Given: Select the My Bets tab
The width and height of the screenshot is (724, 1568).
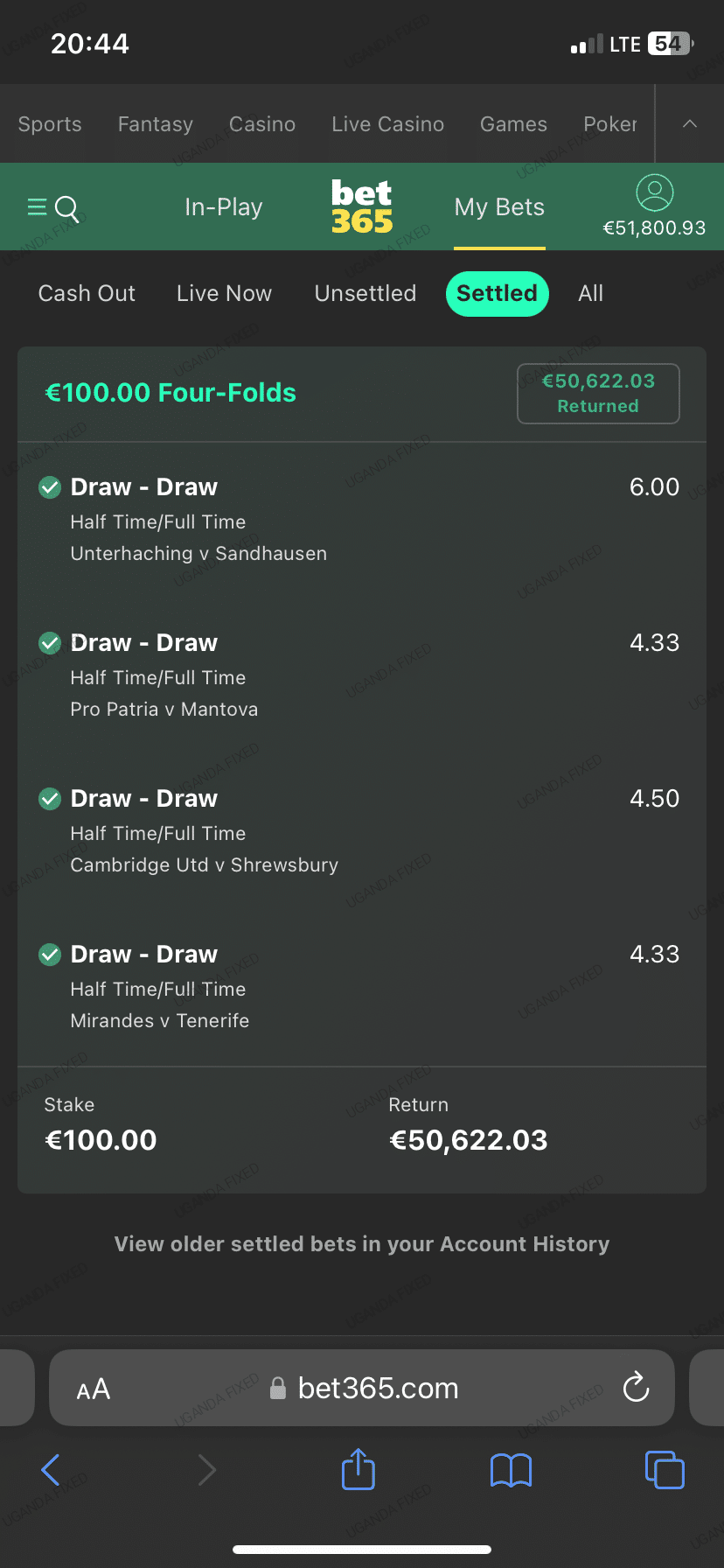Looking at the screenshot, I should (499, 207).
